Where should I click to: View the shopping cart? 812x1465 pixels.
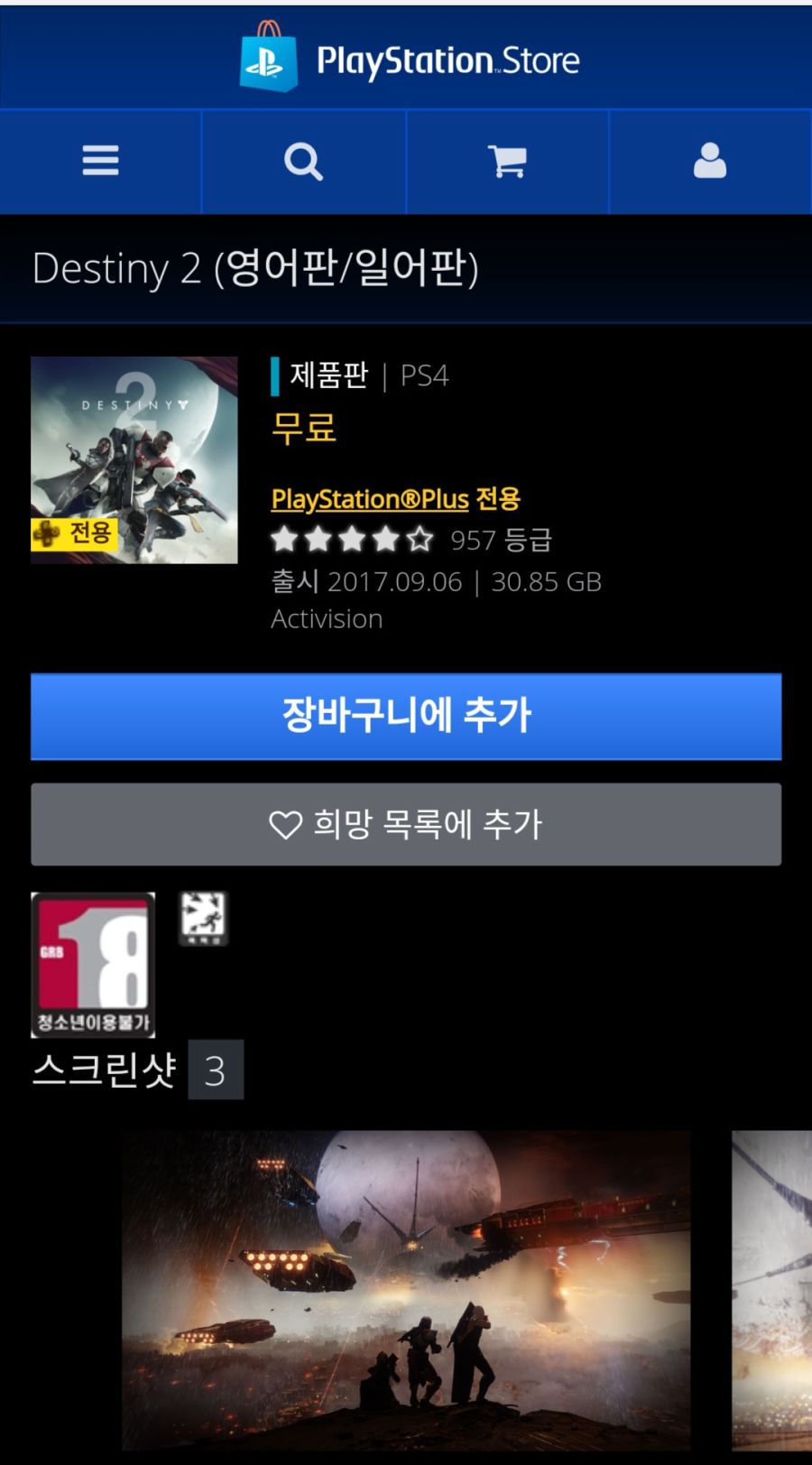coord(507,162)
